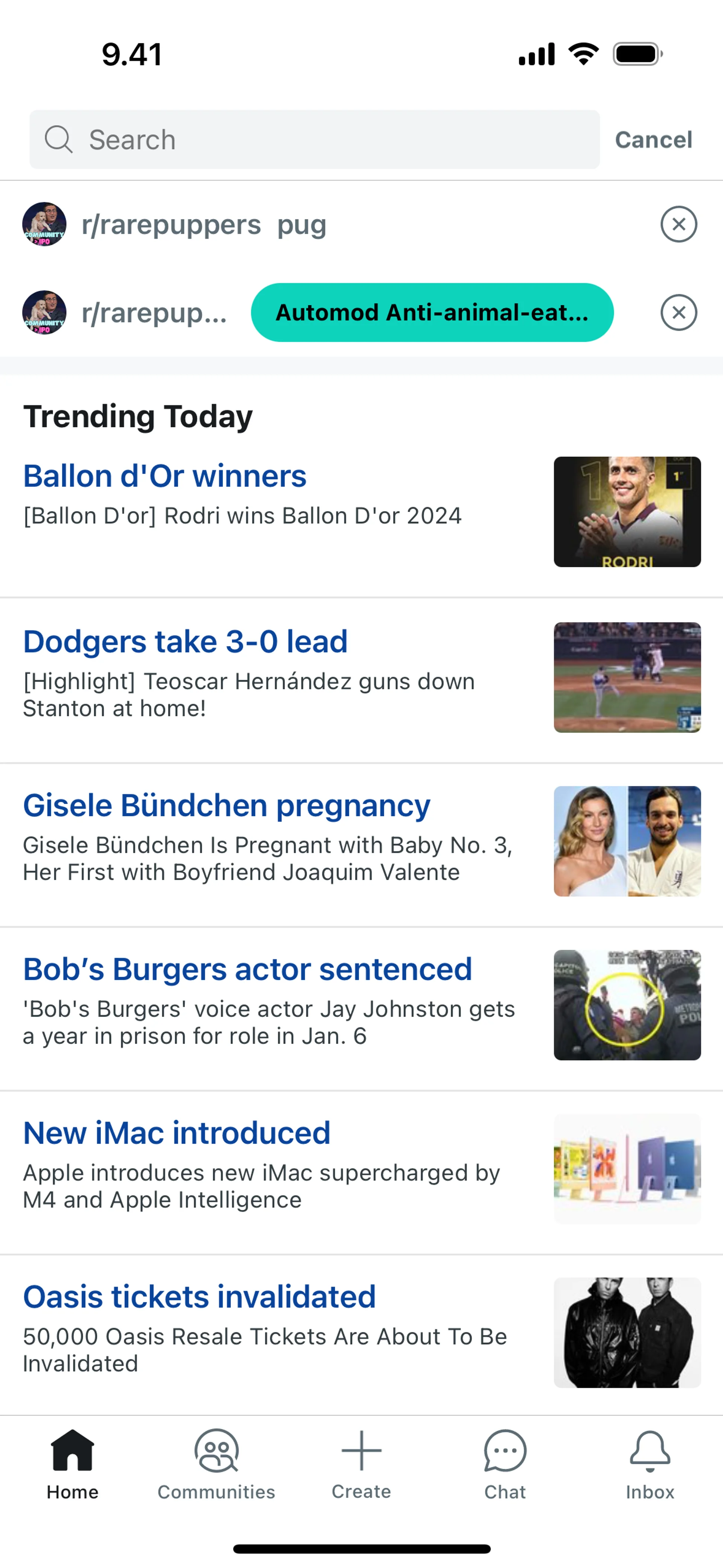Open the Automod Anti-animal-eat recent search
723x1568 pixels.
tap(432, 312)
